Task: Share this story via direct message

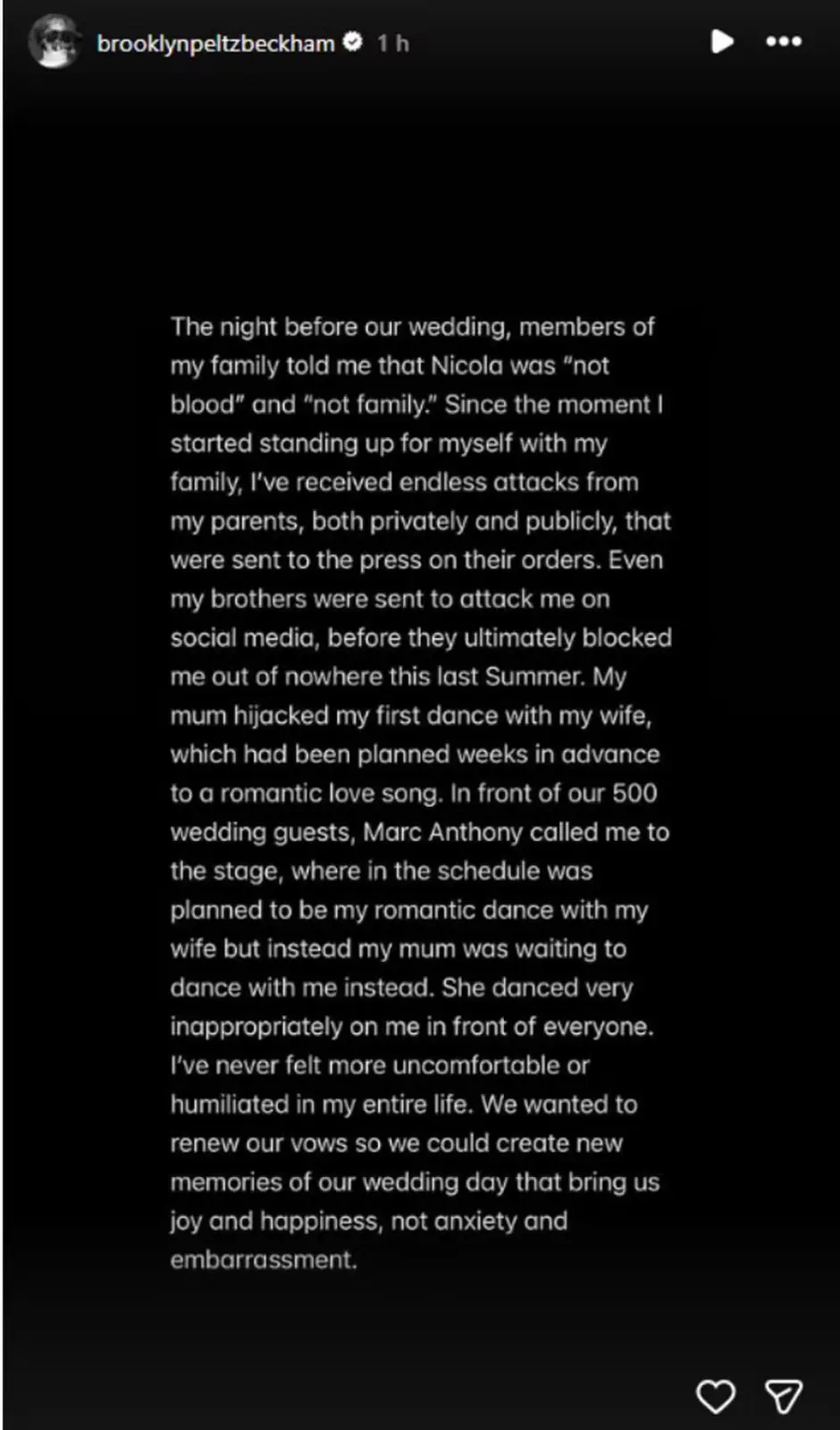Action: tap(784, 1396)
